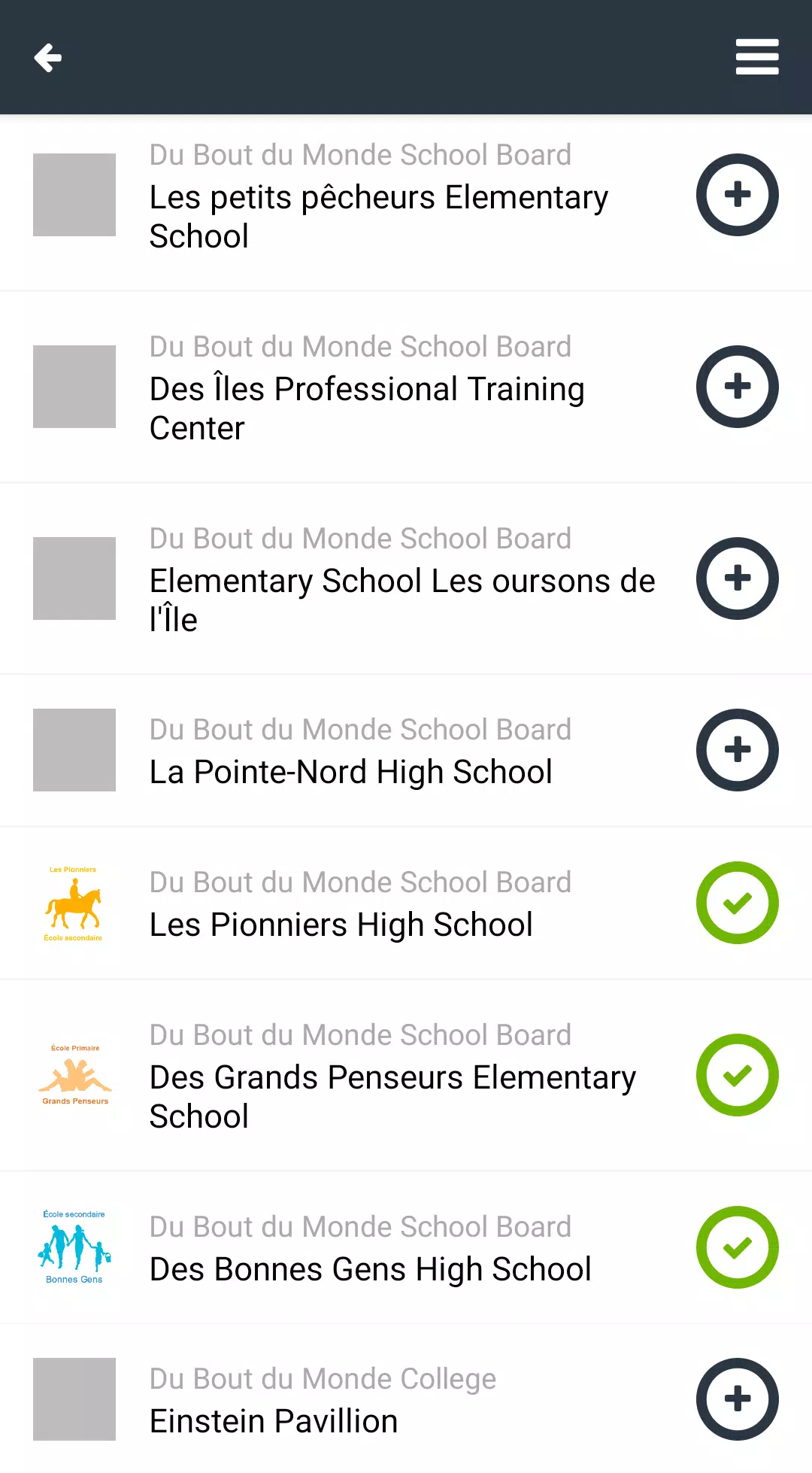This screenshot has width=812, height=1473.
Task: Open the hamburger menu
Action: 757,57
